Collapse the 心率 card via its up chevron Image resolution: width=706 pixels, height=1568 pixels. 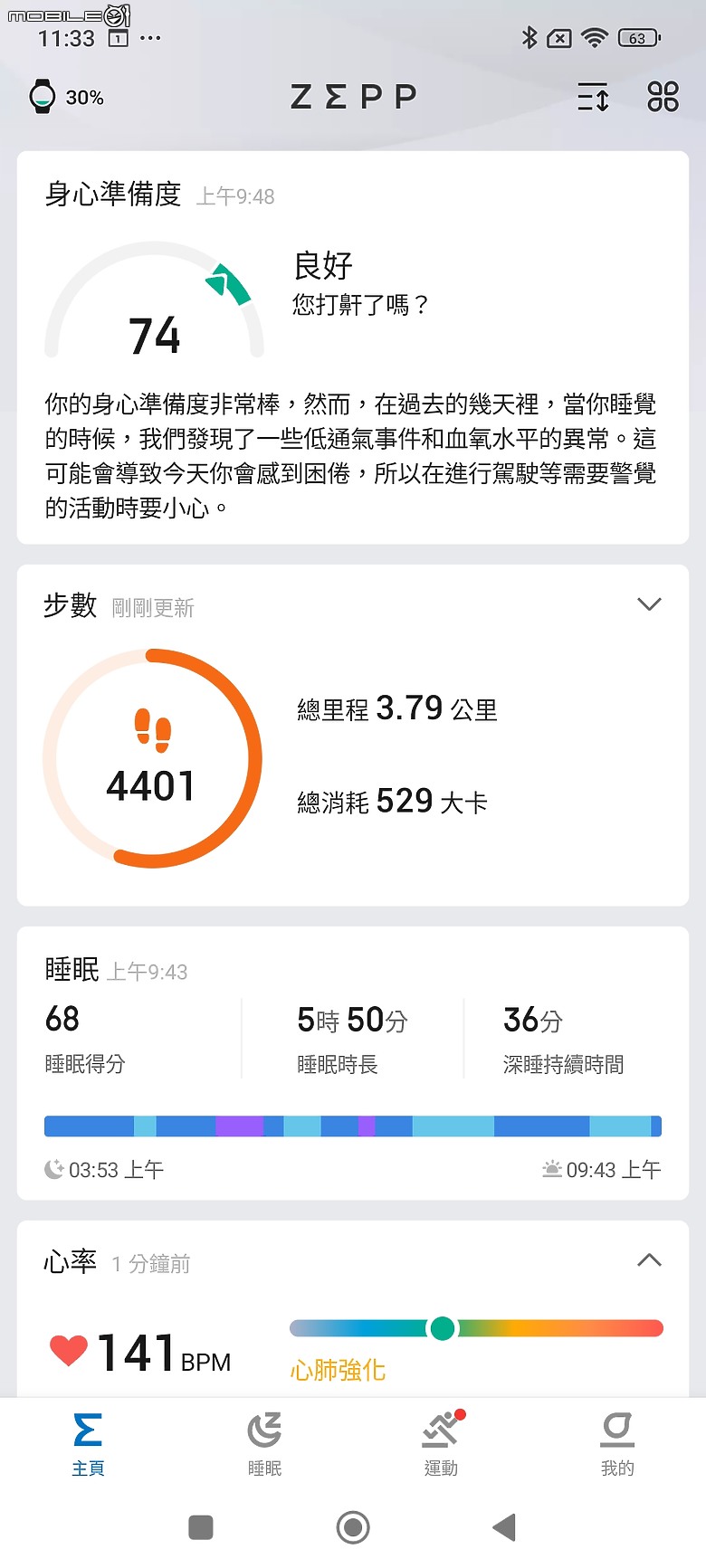[648, 1259]
